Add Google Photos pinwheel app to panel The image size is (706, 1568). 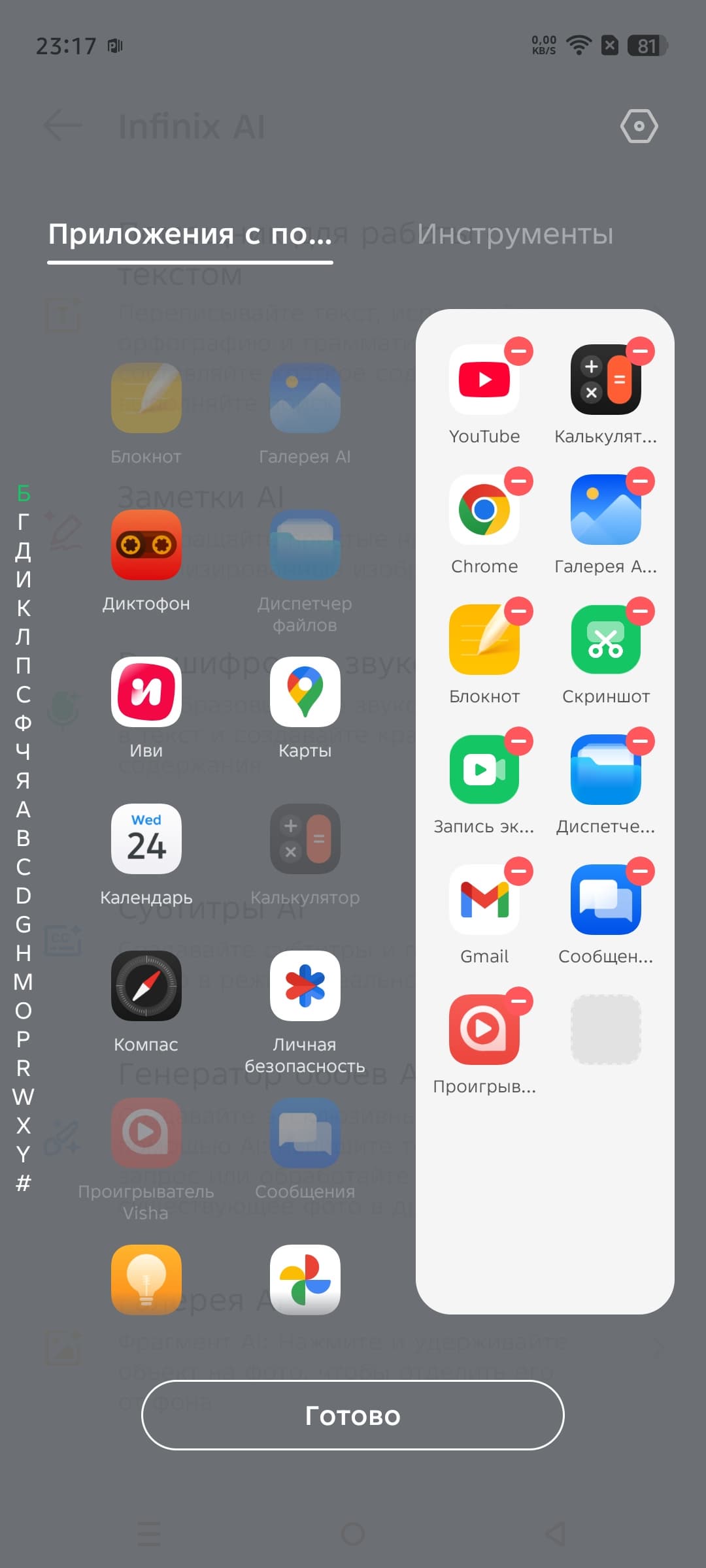click(x=305, y=1279)
